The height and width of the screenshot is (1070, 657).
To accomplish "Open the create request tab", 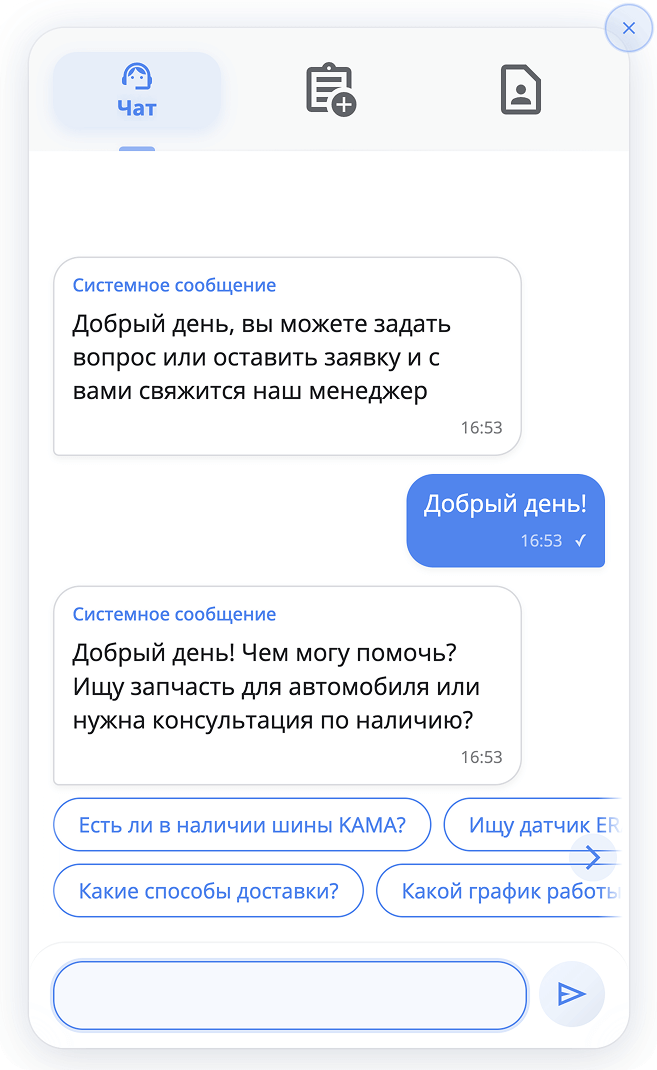I will coord(330,90).
